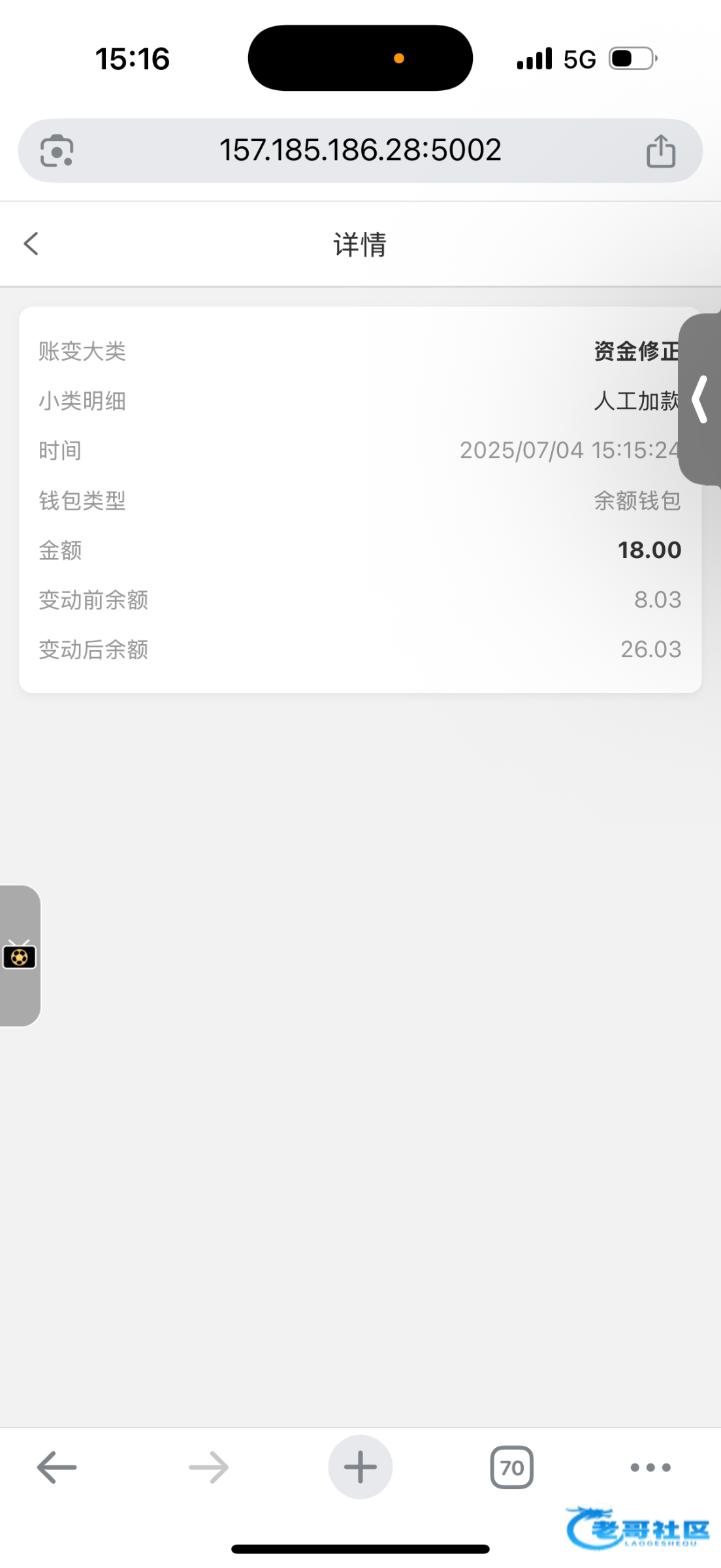Screen dimensions: 721x1568
Task: Expand the gray side panel arrow
Action: [x=700, y=399]
